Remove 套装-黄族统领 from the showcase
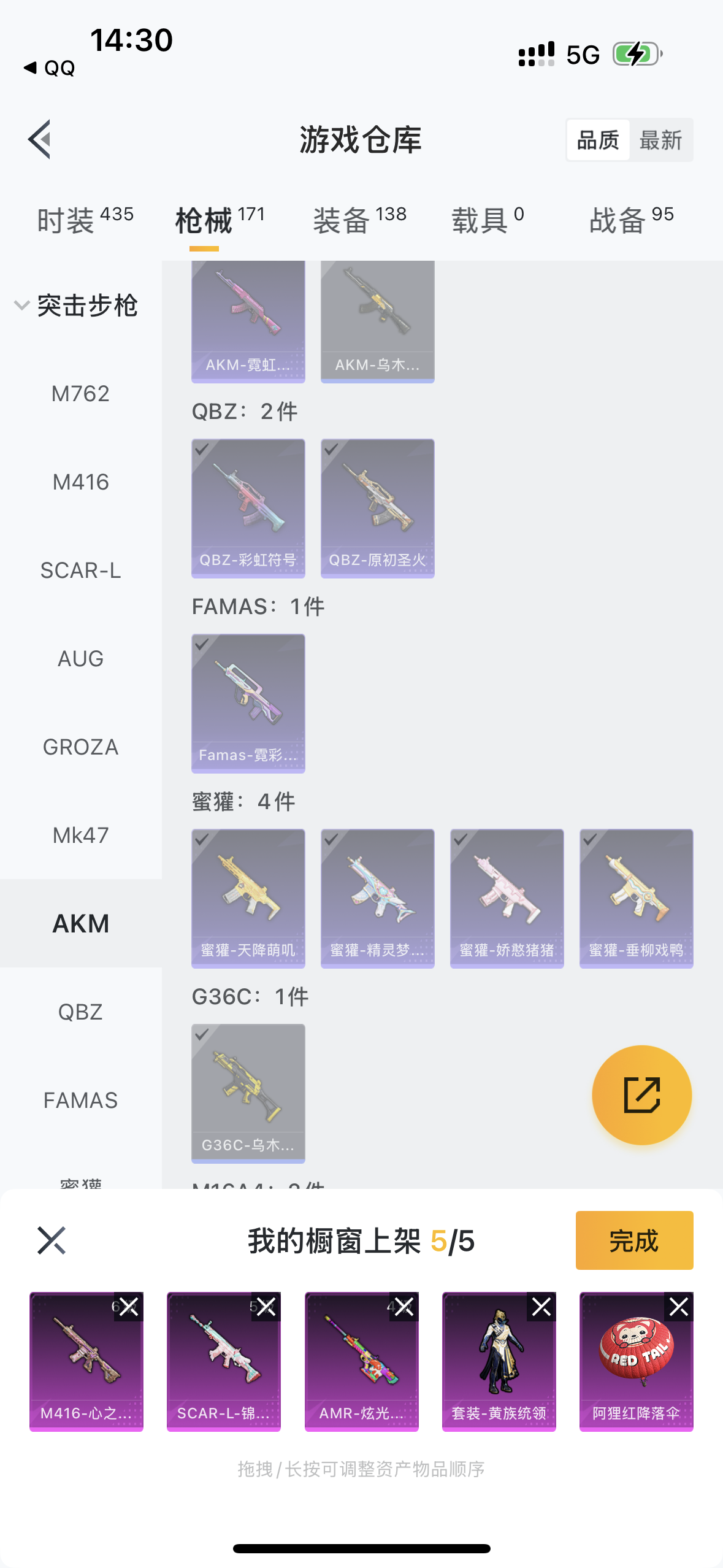Screen dimensions: 723x1568 (541, 1307)
